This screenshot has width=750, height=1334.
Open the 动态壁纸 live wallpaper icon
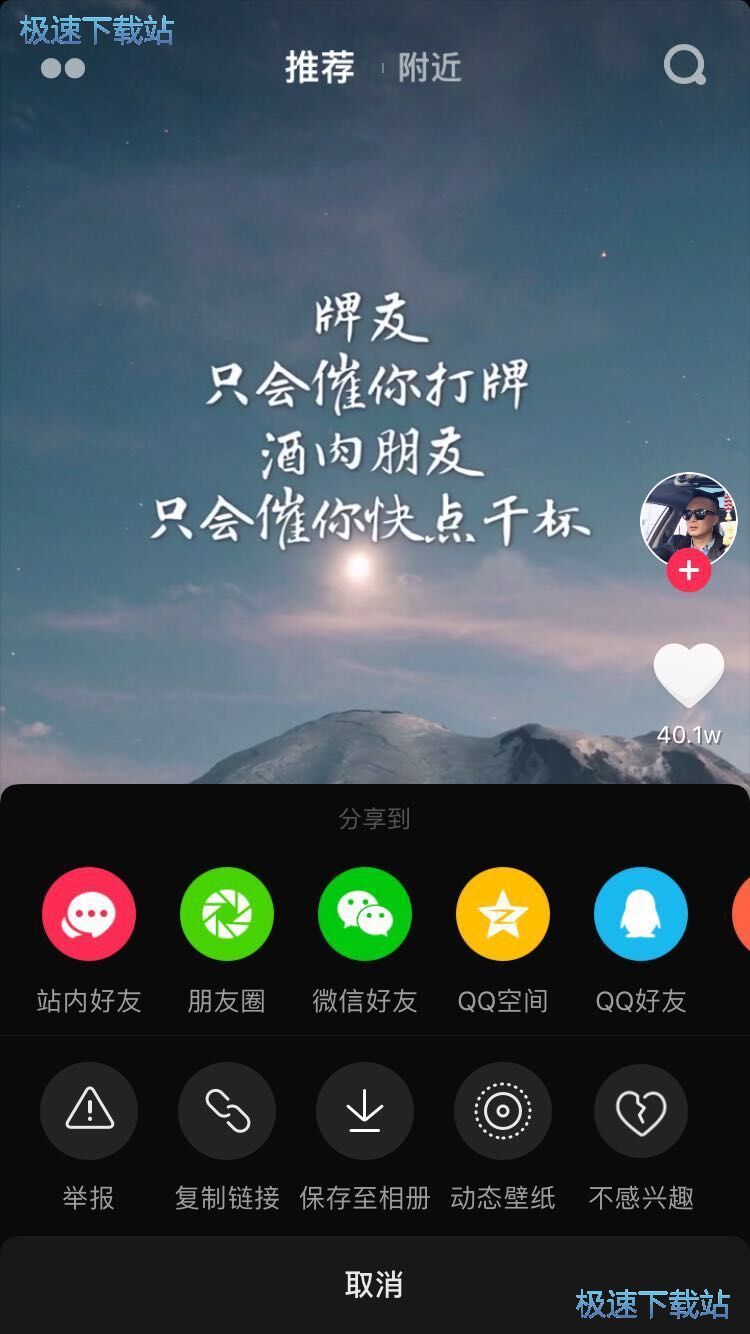coord(502,1110)
